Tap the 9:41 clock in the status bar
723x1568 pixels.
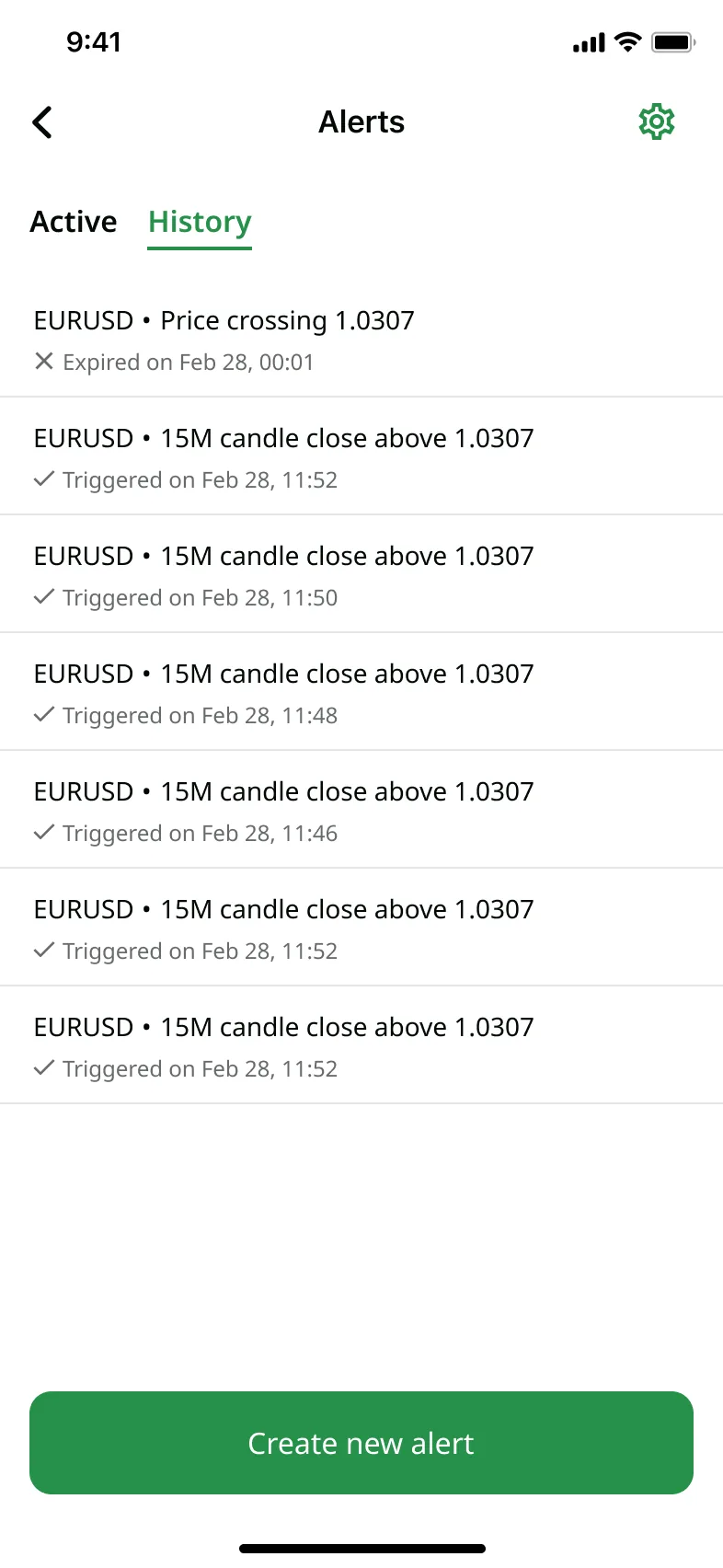click(95, 41)
